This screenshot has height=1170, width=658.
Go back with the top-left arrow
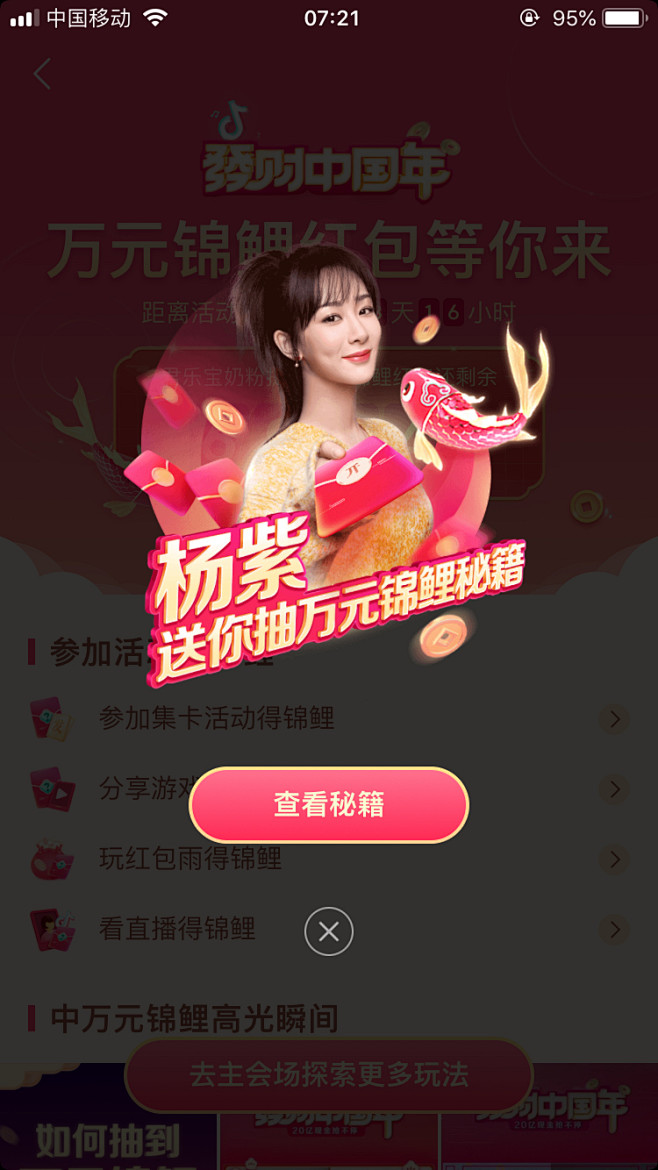[x=43, y=74]
